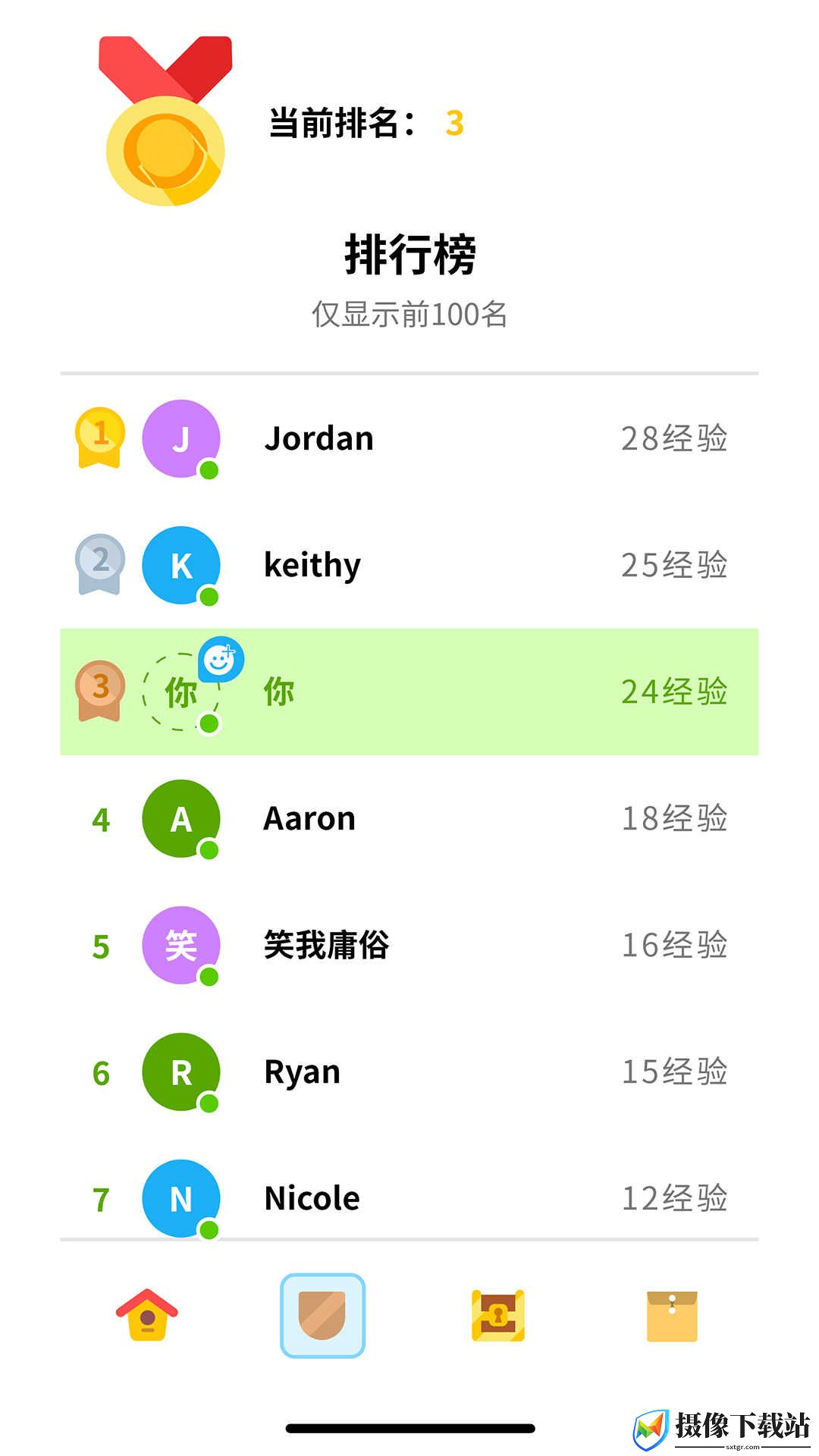Open keithy's leaderboard row

(409, 565)
